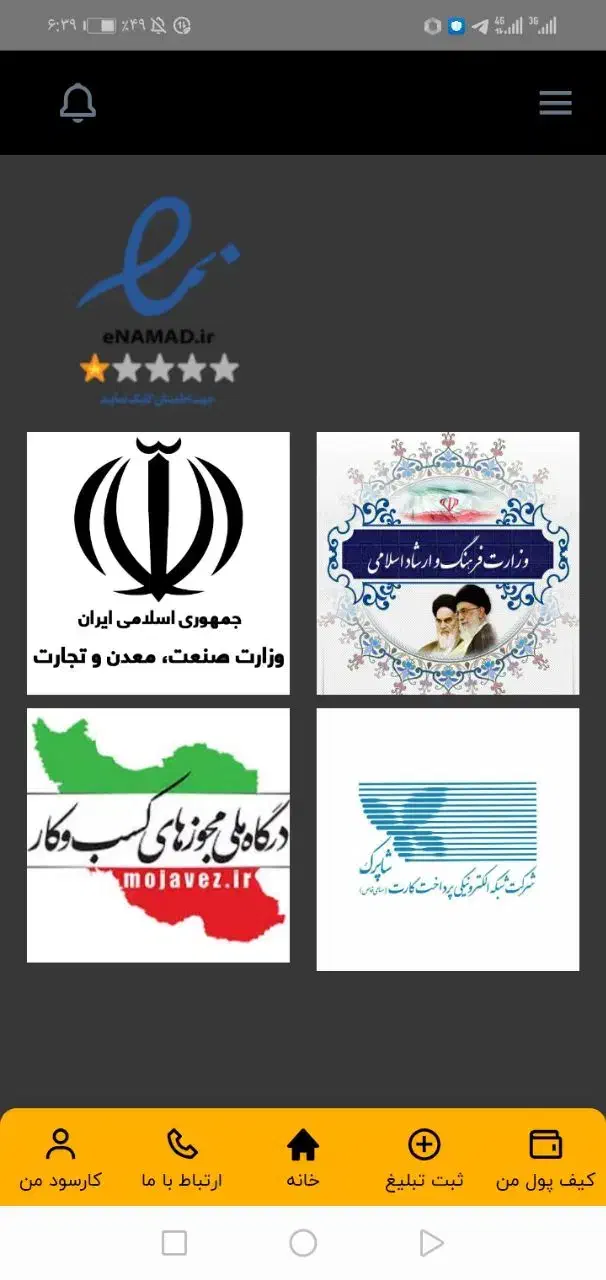Tap the system home circle button
The height and width of the screenshot is (1280, 606).
[x=303, y=1243]
